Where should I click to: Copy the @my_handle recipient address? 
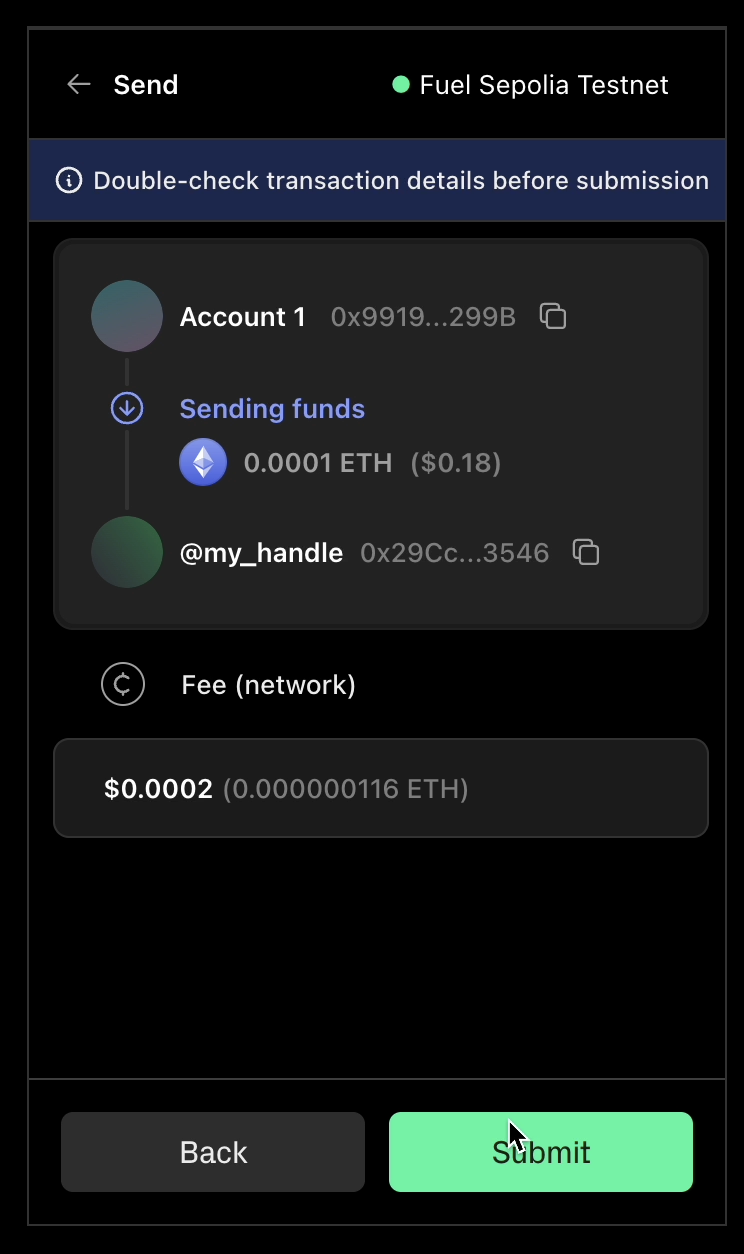pyautogui.click(x=586, y=552)
